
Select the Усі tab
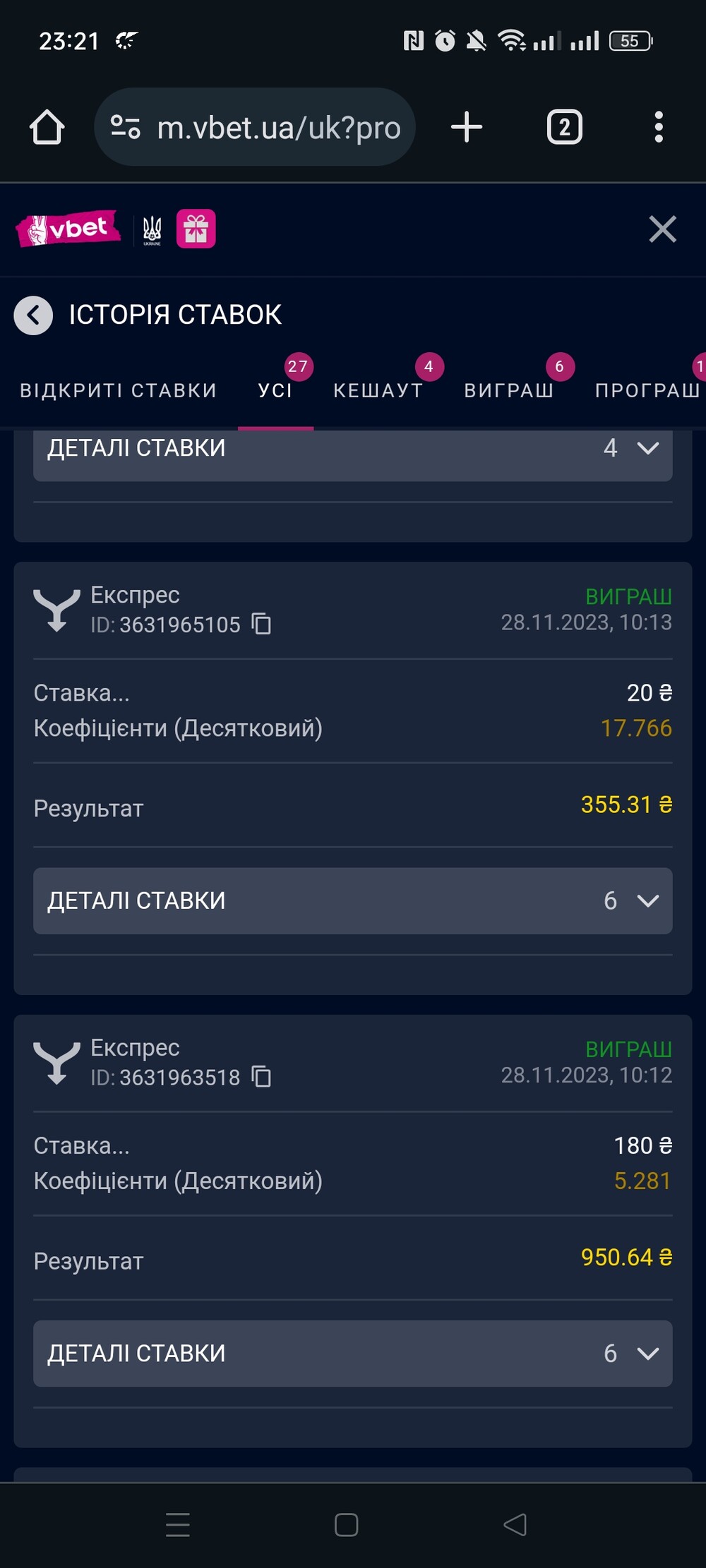tap(275, 390)
